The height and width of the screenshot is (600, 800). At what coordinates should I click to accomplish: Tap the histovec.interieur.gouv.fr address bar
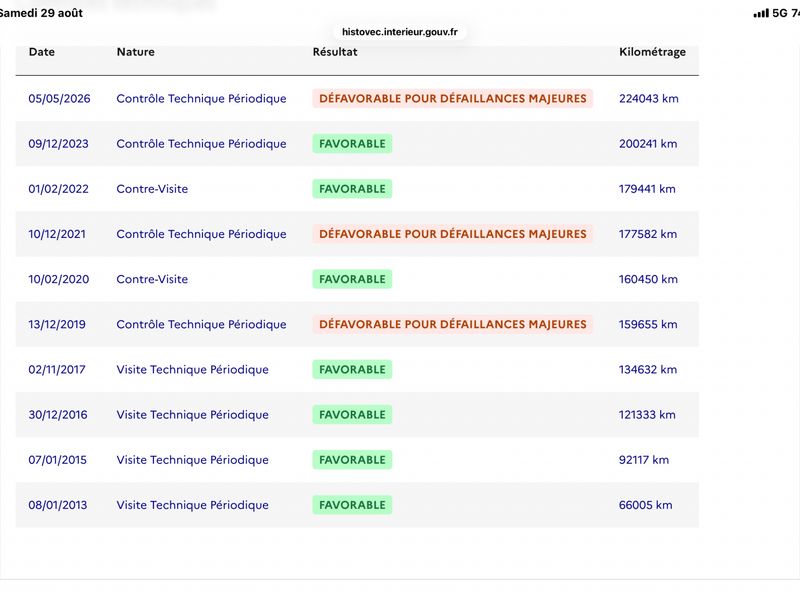(399, 32)
